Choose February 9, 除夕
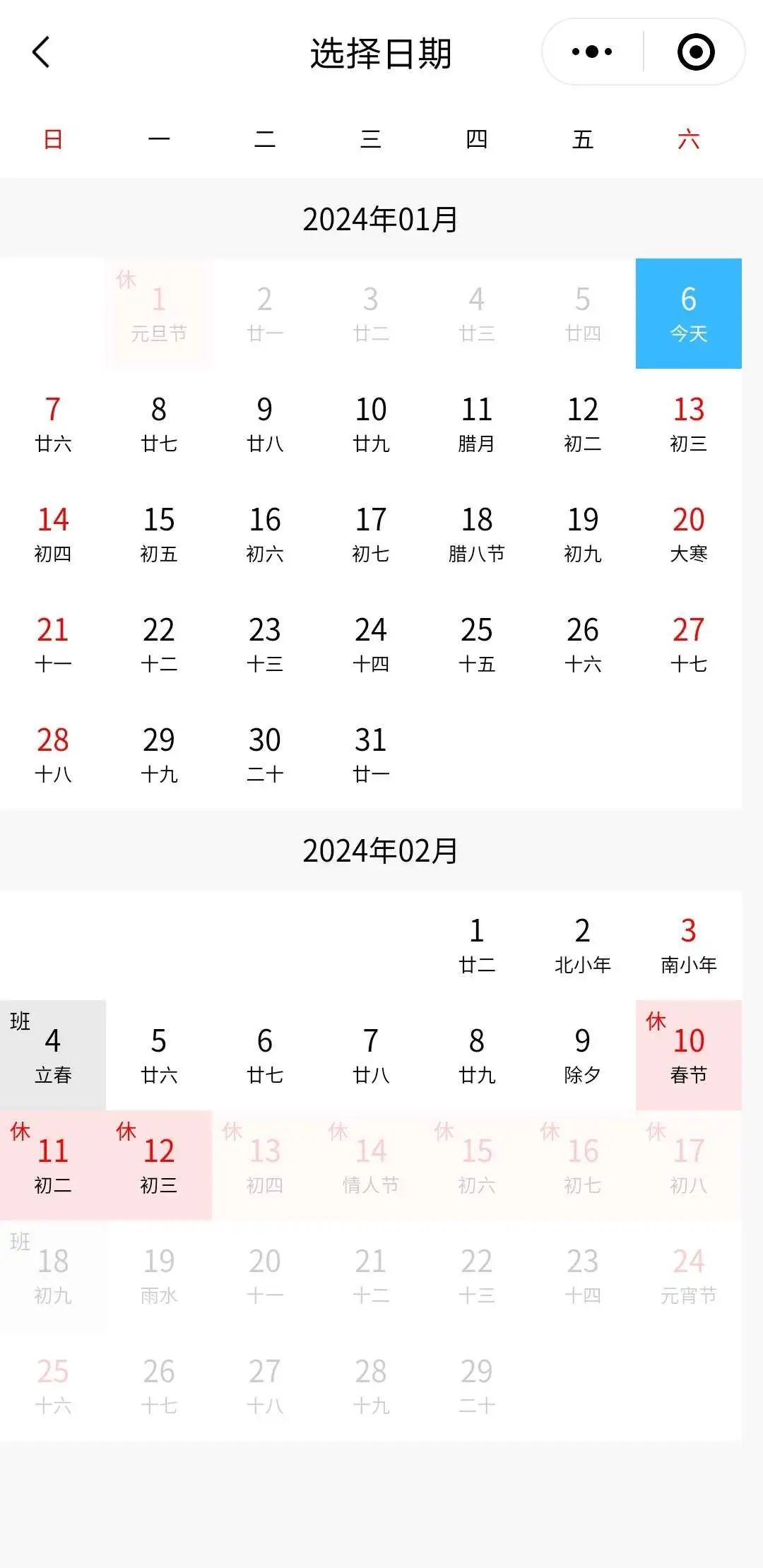Image resolution: width=763 pixels, height=1568 pixels. click(582, 1055)
